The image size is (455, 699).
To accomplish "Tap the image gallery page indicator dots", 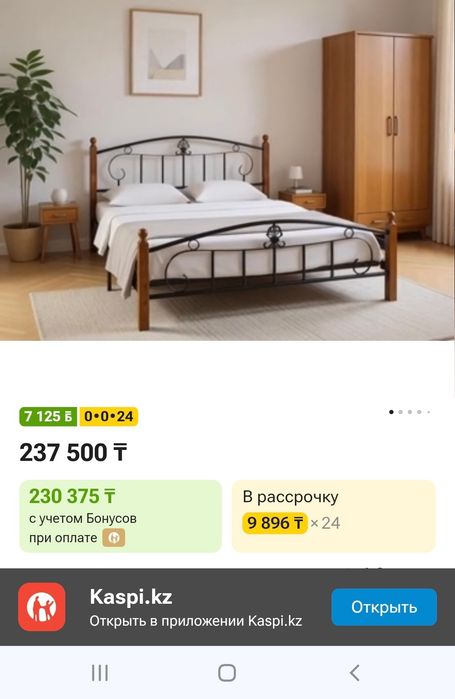I will click(x=410, y=412).
